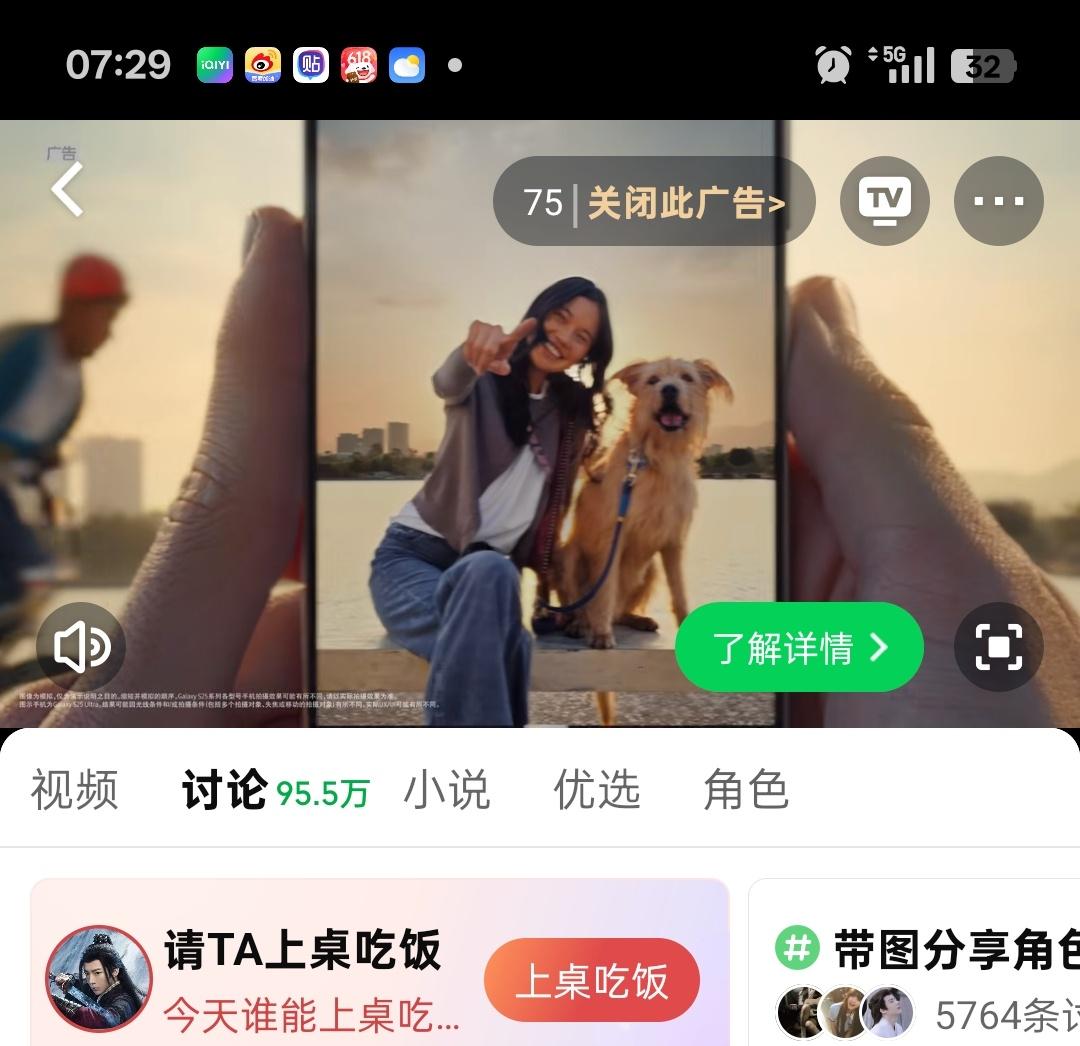This screenshot has height=1046, width=1080.
Task: Open the 小说 tab
Action: [447, 790]
